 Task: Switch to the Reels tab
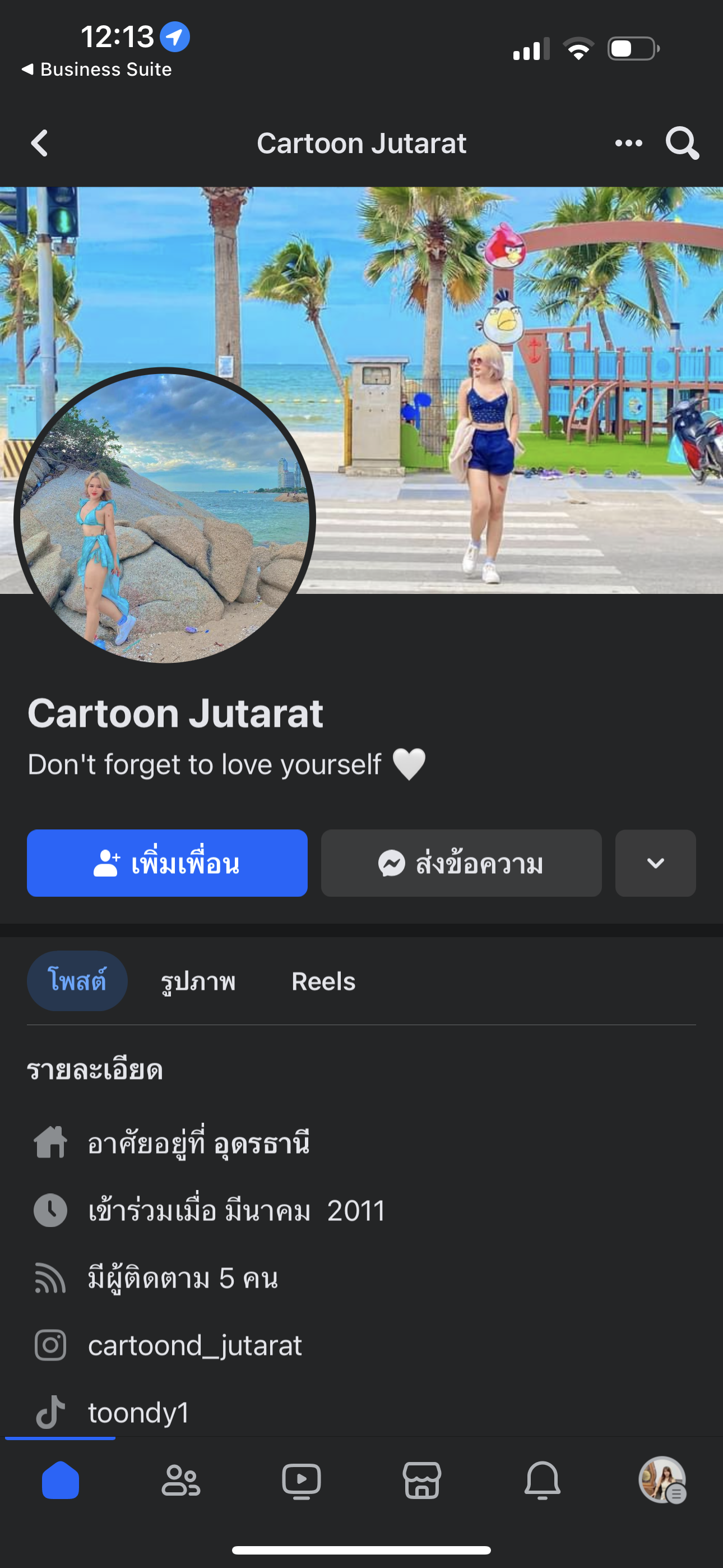pos(323,981)
